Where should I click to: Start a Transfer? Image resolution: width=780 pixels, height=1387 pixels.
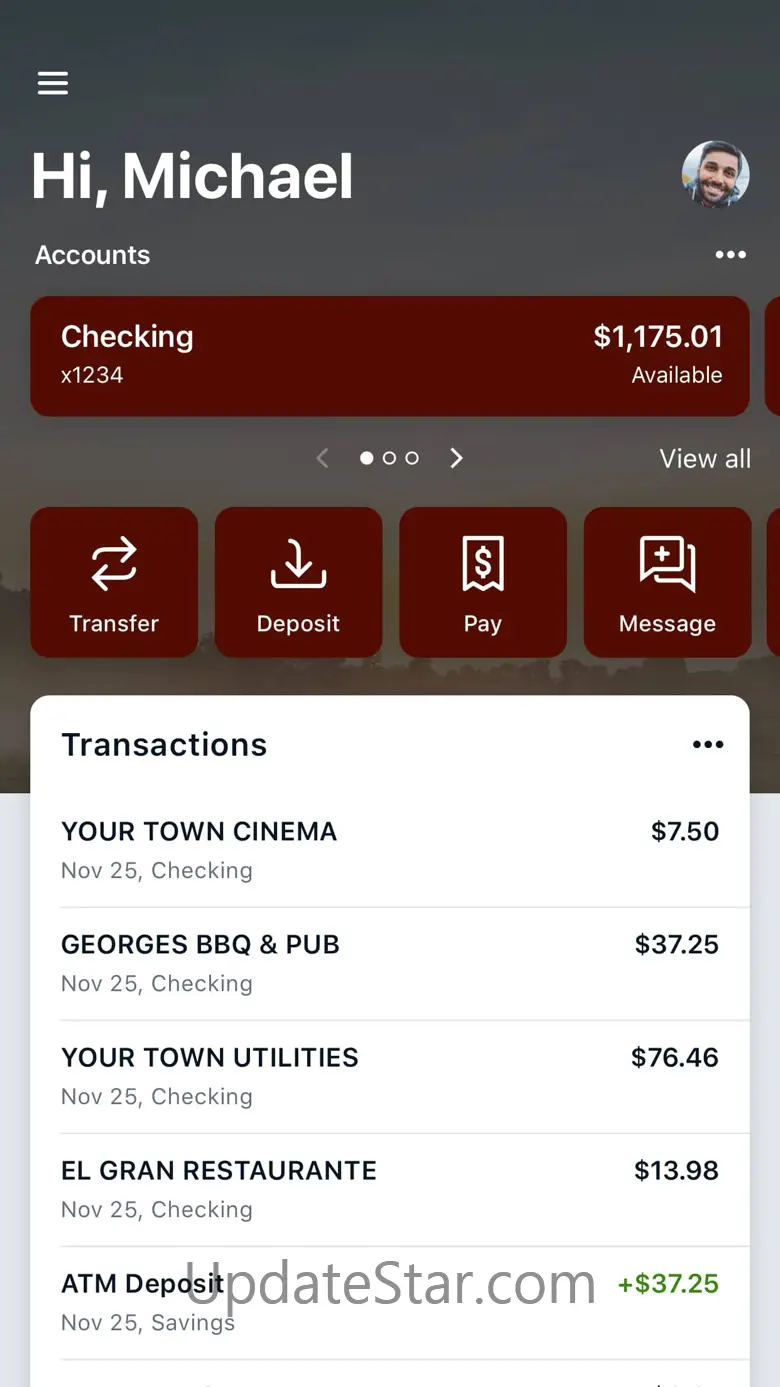pos(114,582)
